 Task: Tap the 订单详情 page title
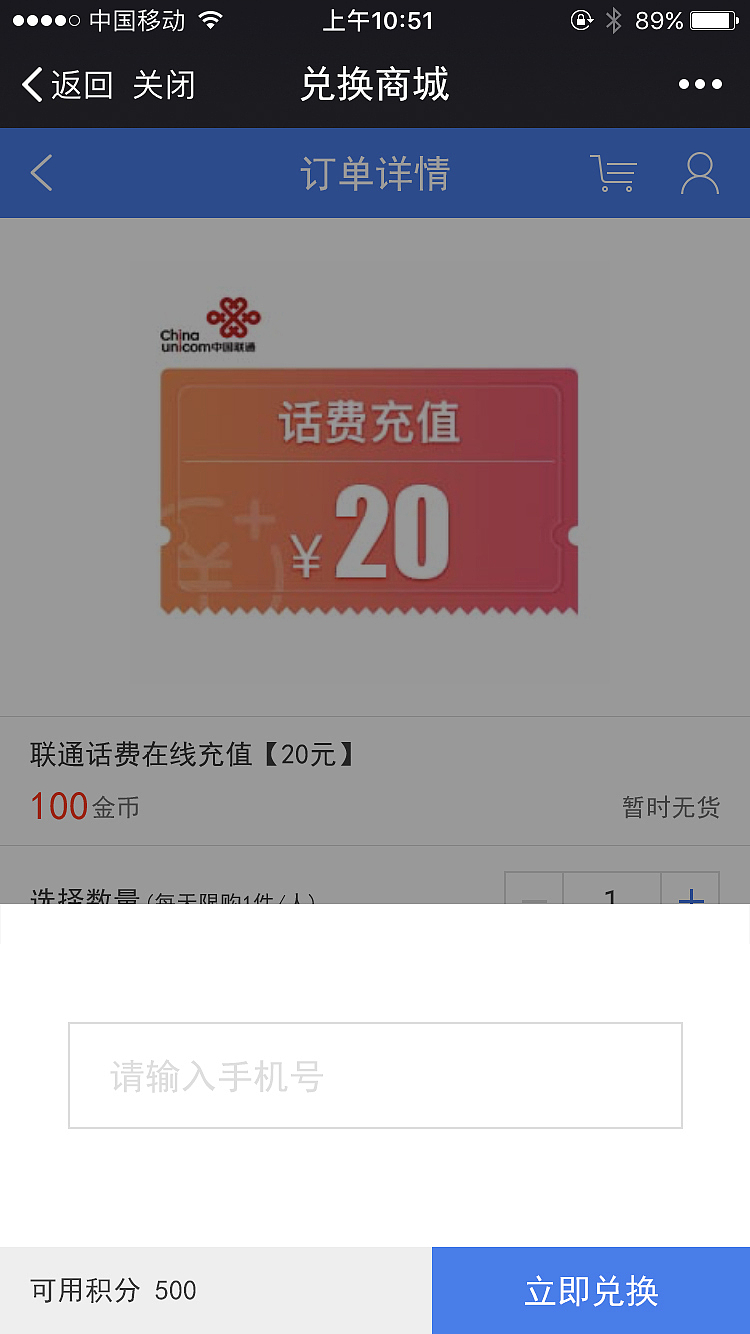tap(374, 172)
